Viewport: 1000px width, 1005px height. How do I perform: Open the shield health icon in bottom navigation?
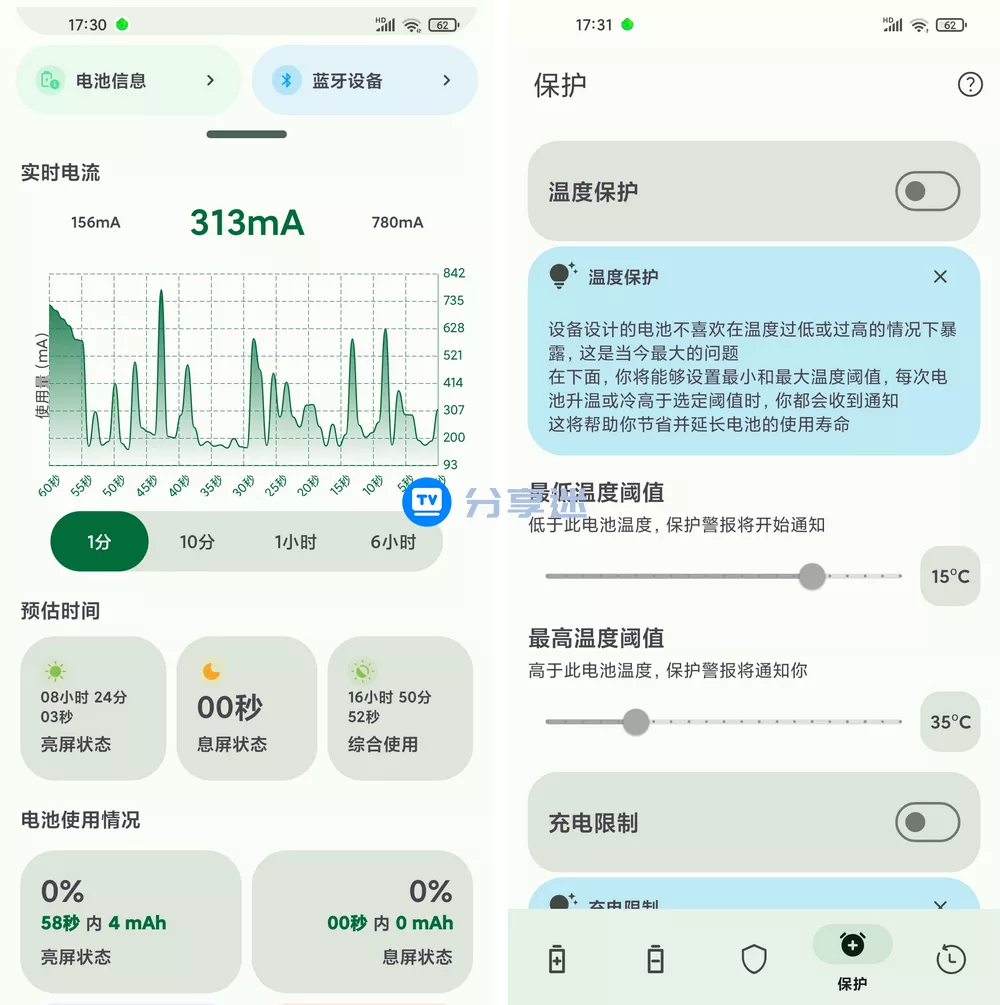pyautogui.click(x=754, y=958)
